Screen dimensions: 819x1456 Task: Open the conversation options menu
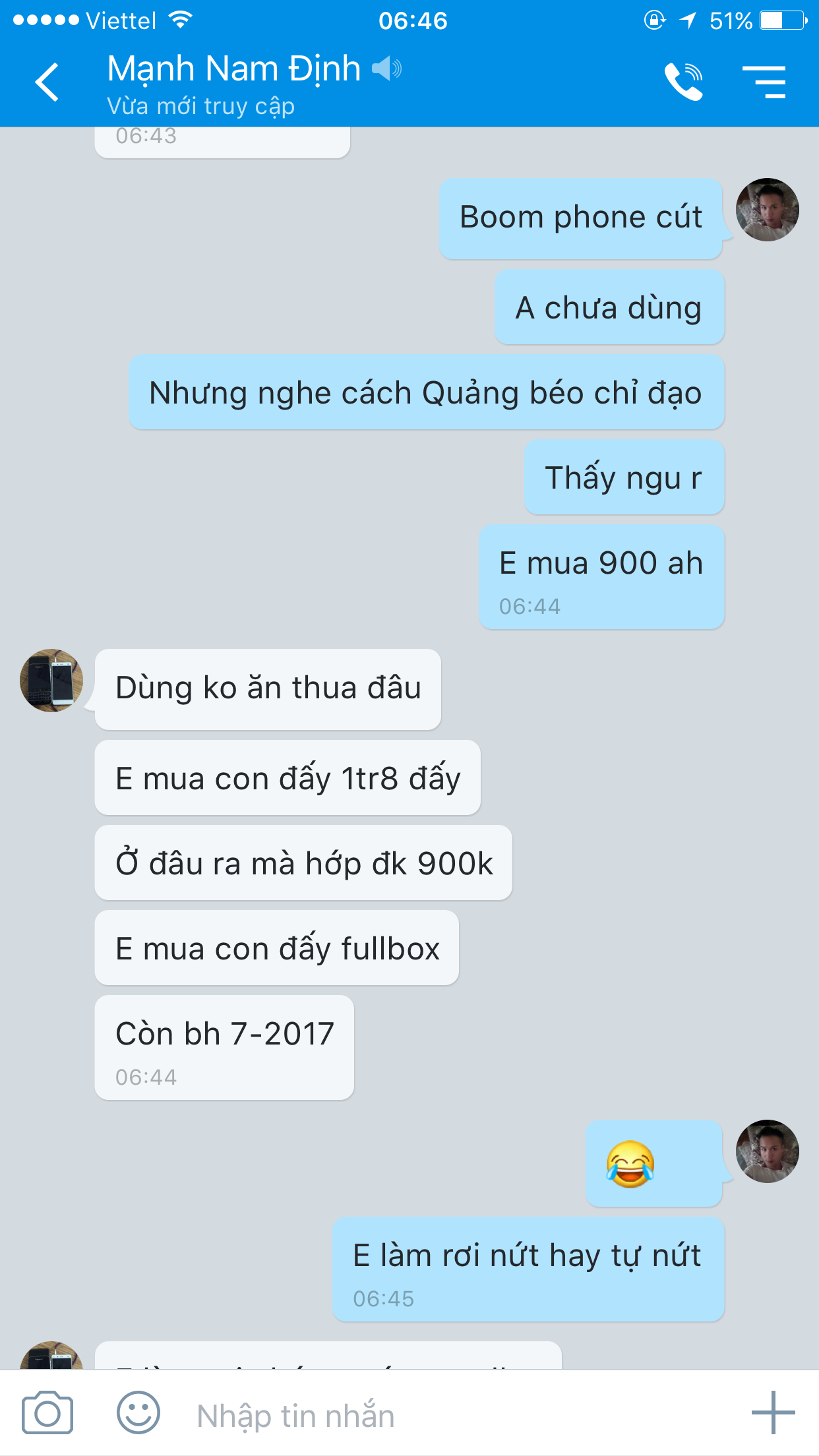pos(764,82)
